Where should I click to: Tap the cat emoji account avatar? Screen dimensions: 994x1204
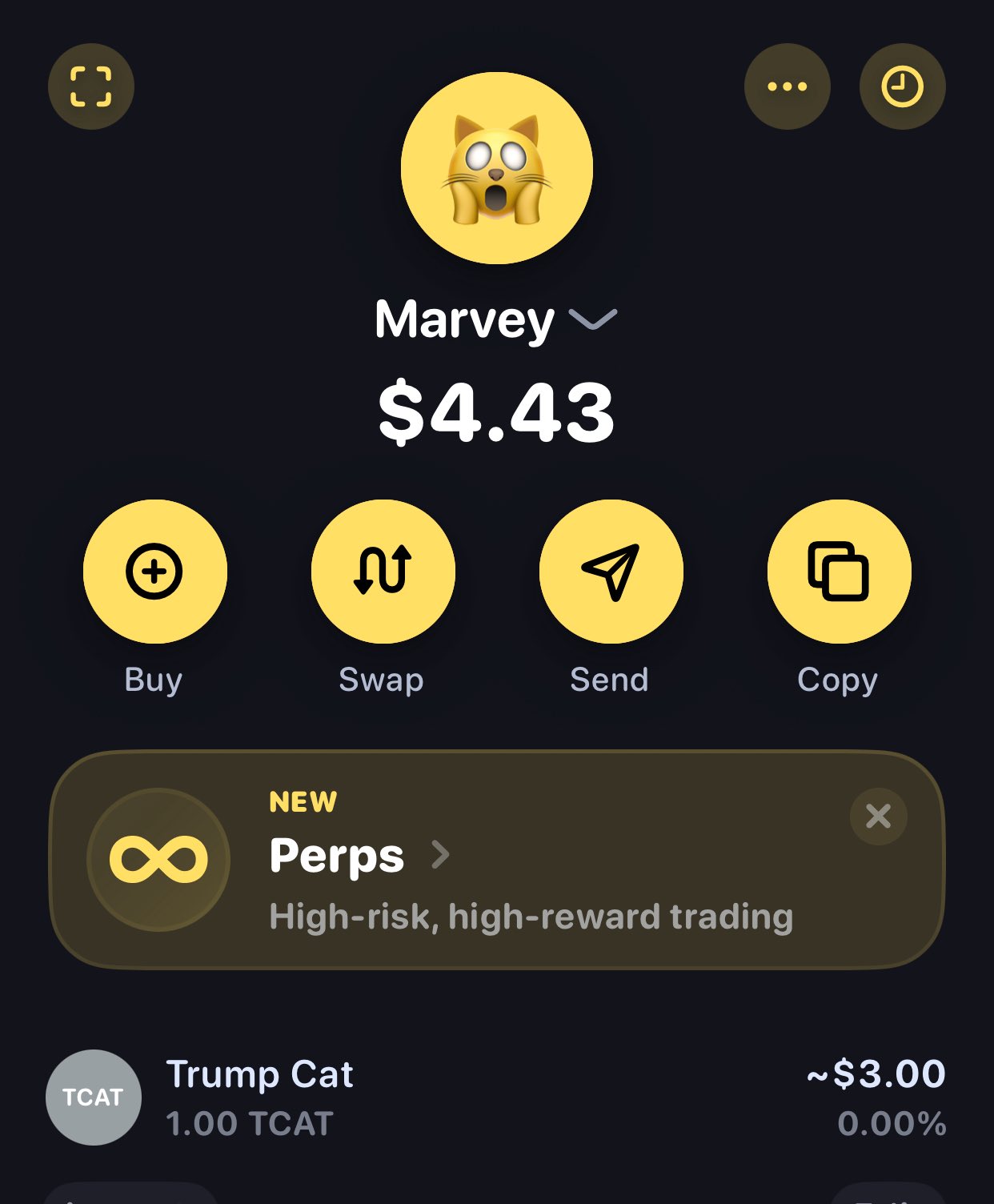[x=496, y=168]
